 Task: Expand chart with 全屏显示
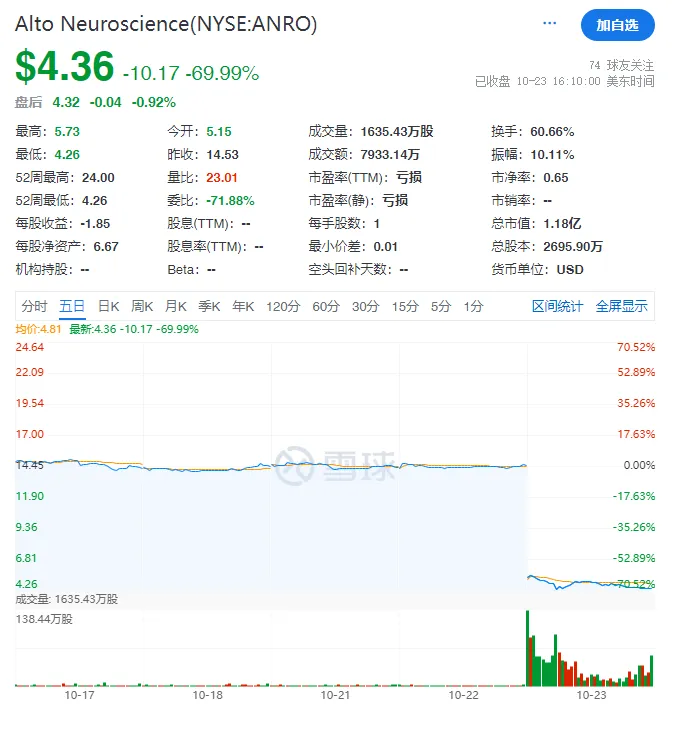pyautogui.click(x=621, y=307)
